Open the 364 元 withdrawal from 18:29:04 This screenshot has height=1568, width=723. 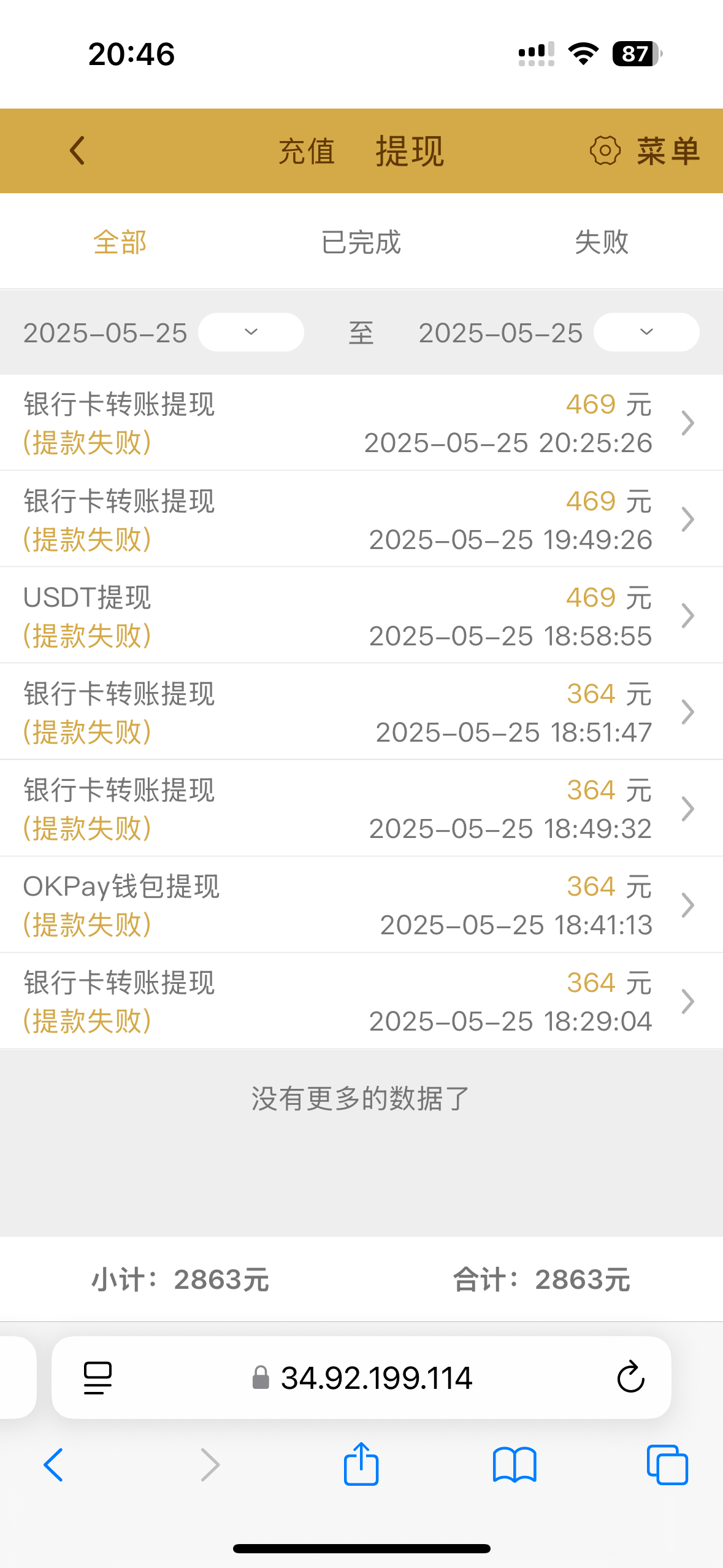361,1001
